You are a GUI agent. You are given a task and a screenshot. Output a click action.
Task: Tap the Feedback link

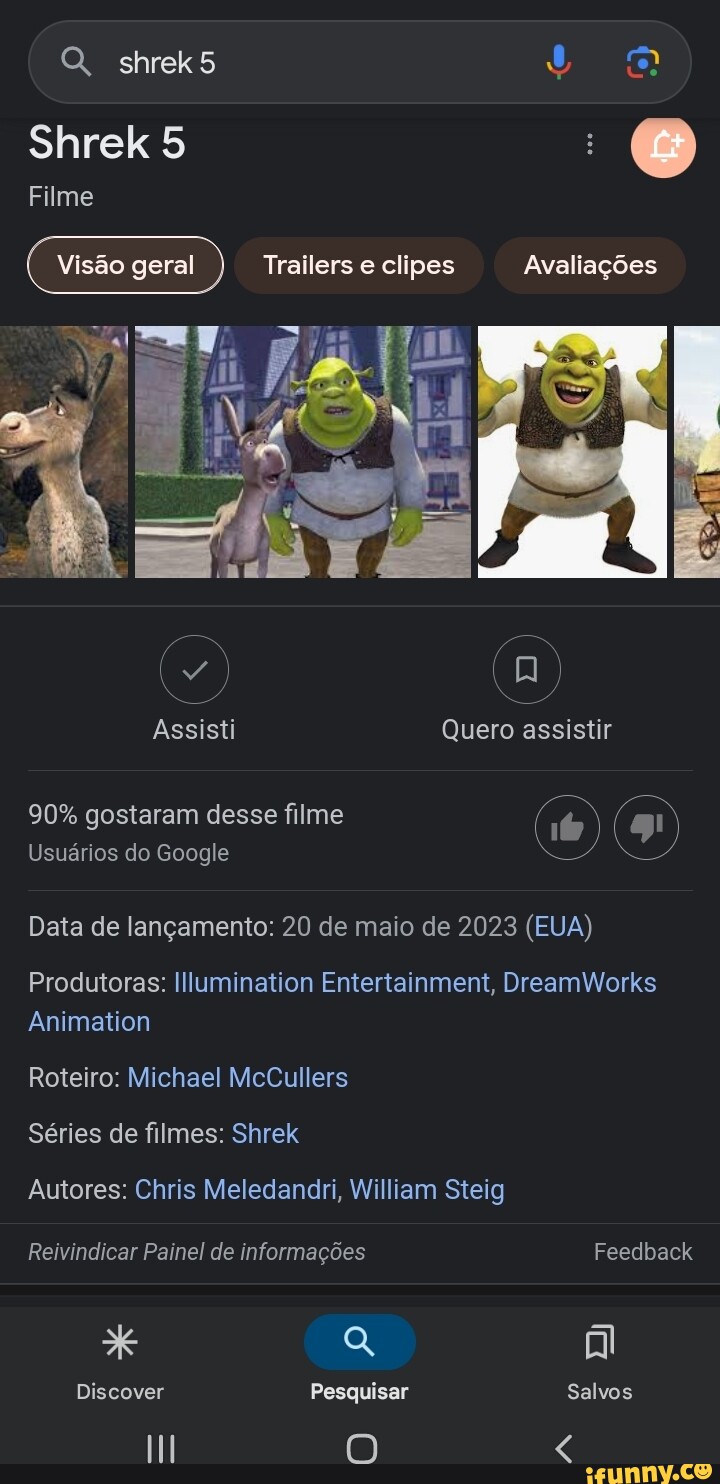[x=643, y=1252]
